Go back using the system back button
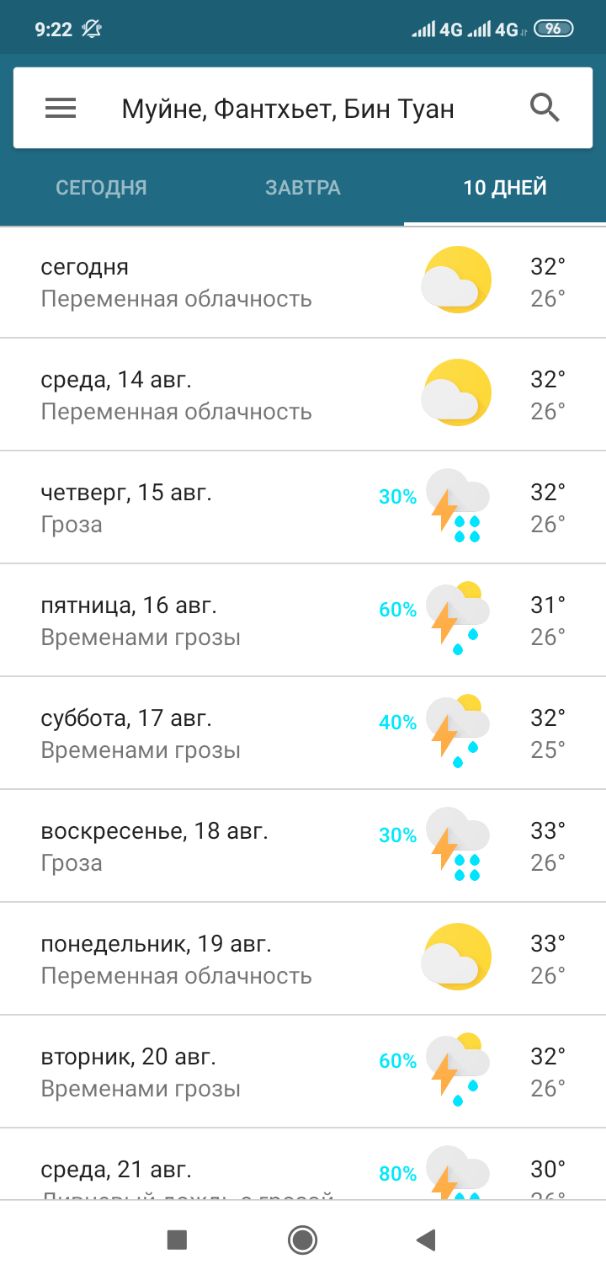606x1280 pixels. tap(427, 1240)
